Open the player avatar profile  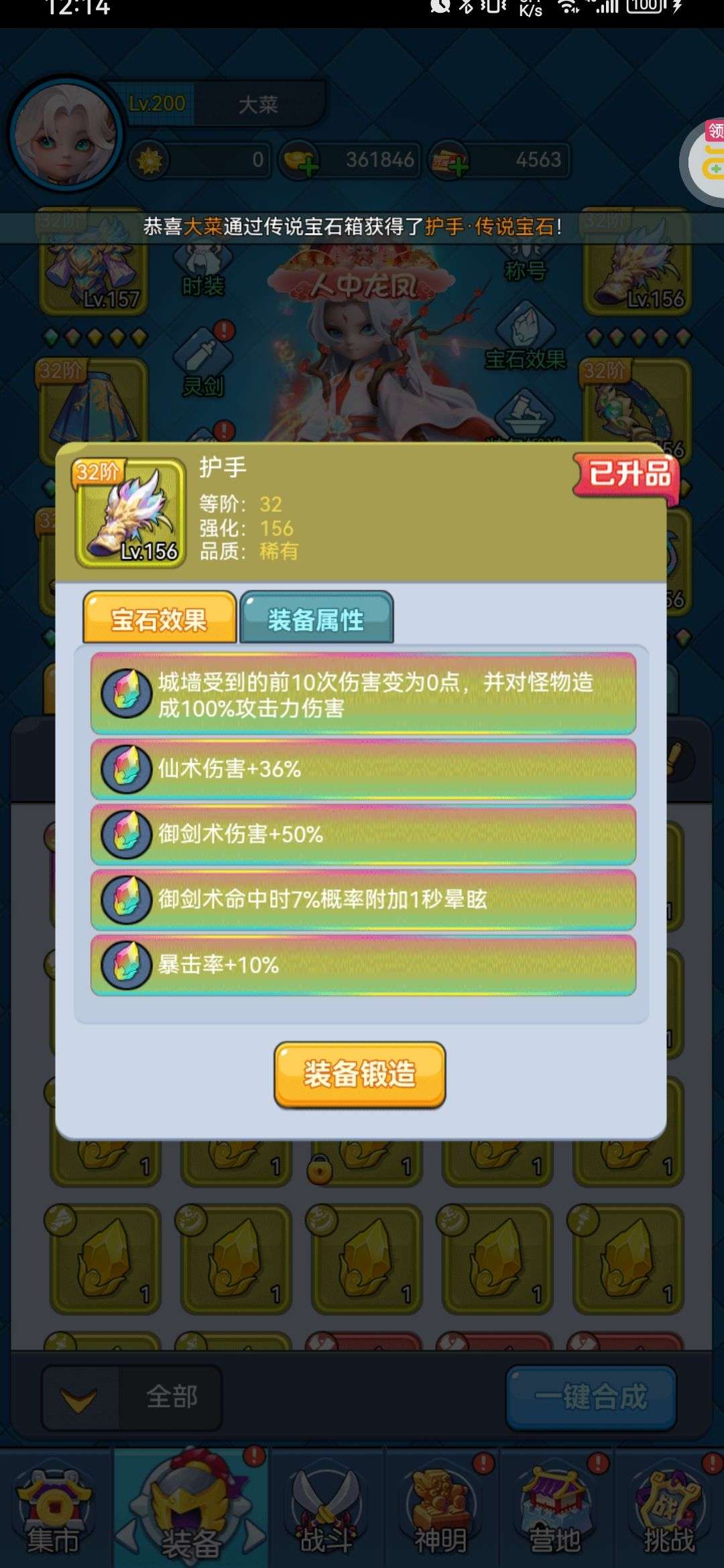(x=66, y=134)
